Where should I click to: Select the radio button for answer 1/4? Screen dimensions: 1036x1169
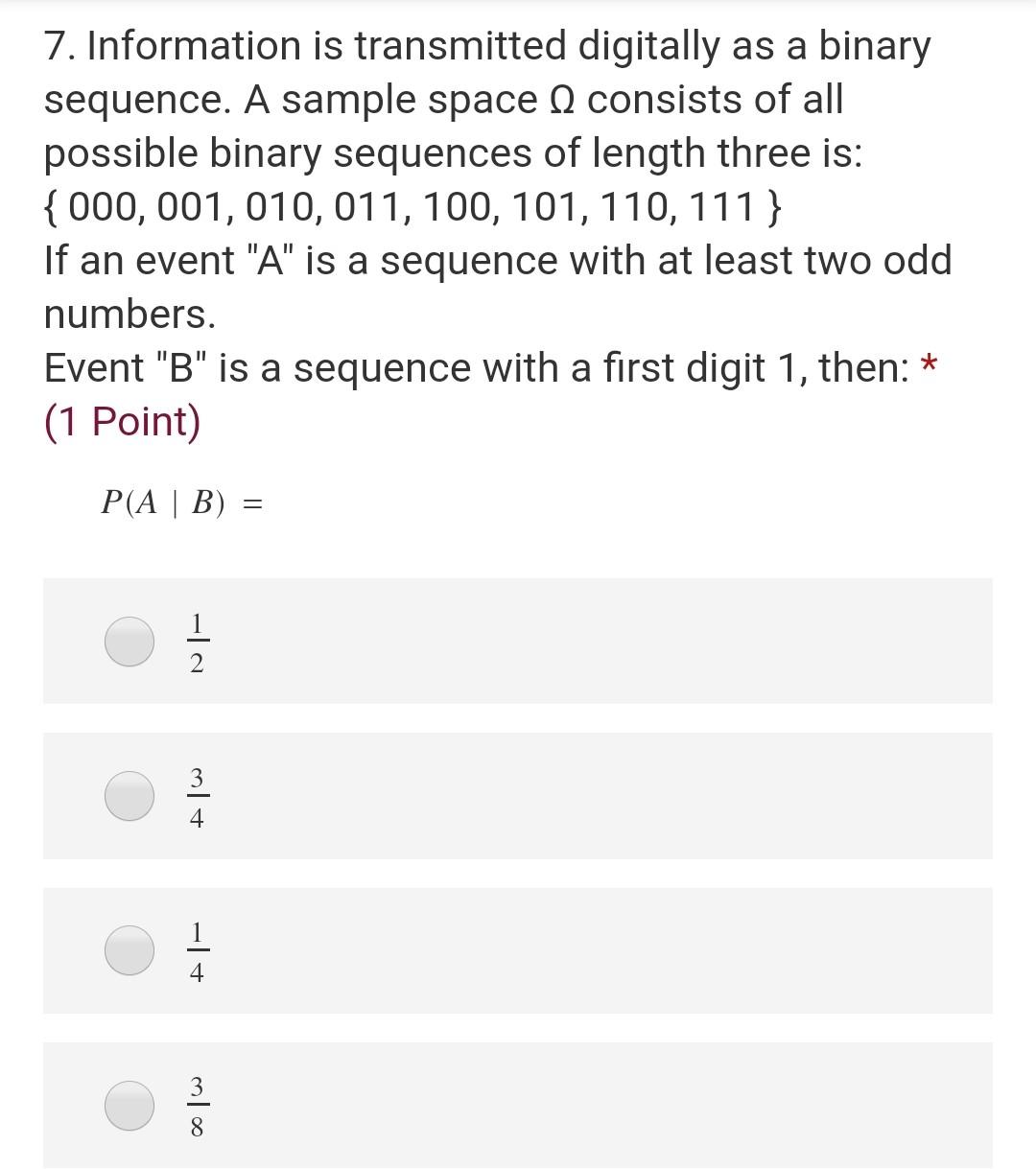coord(129,950)
